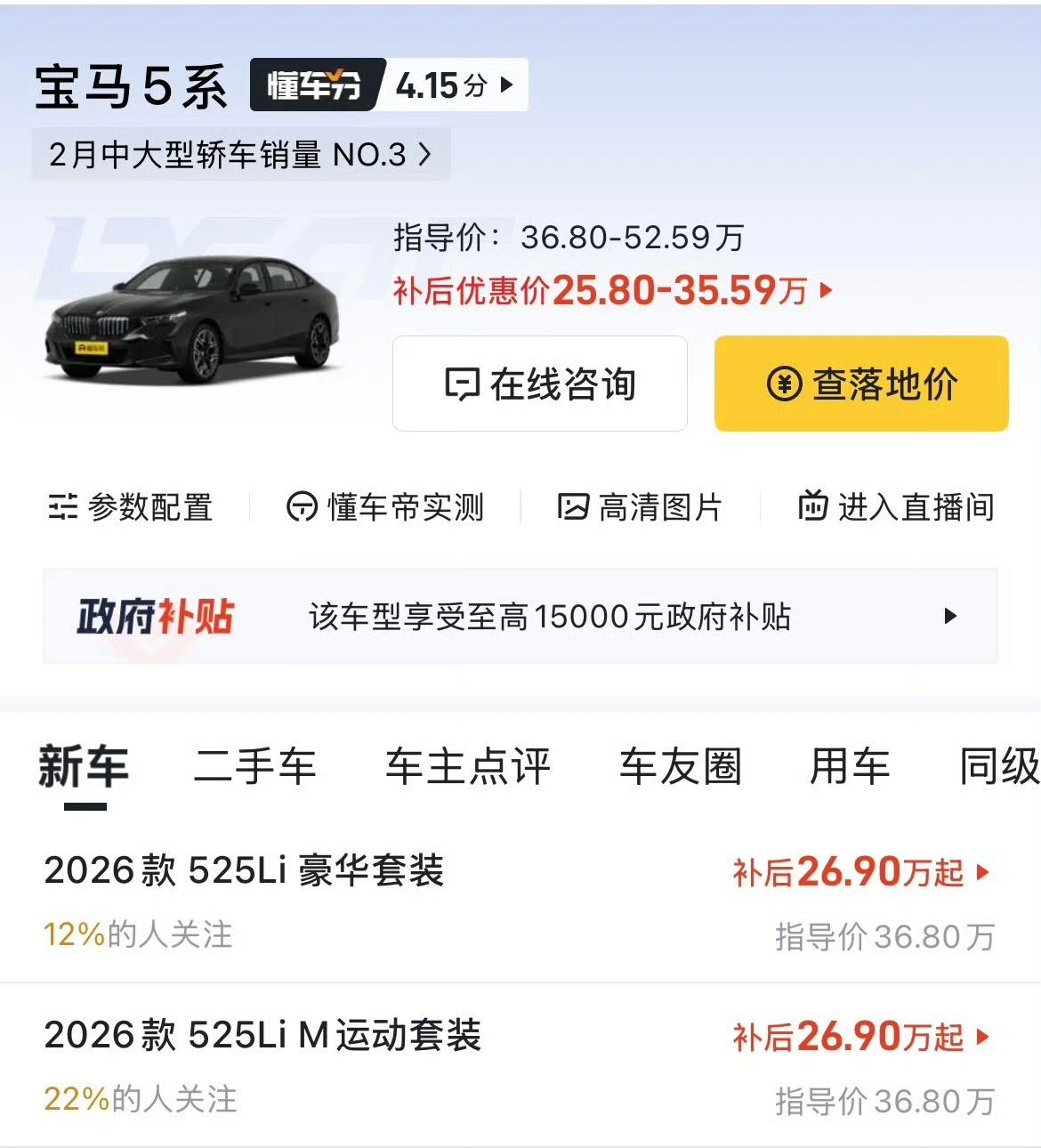Click the 政府补贴 red logo
The image size is (1041, 1148).
[151, 615]
